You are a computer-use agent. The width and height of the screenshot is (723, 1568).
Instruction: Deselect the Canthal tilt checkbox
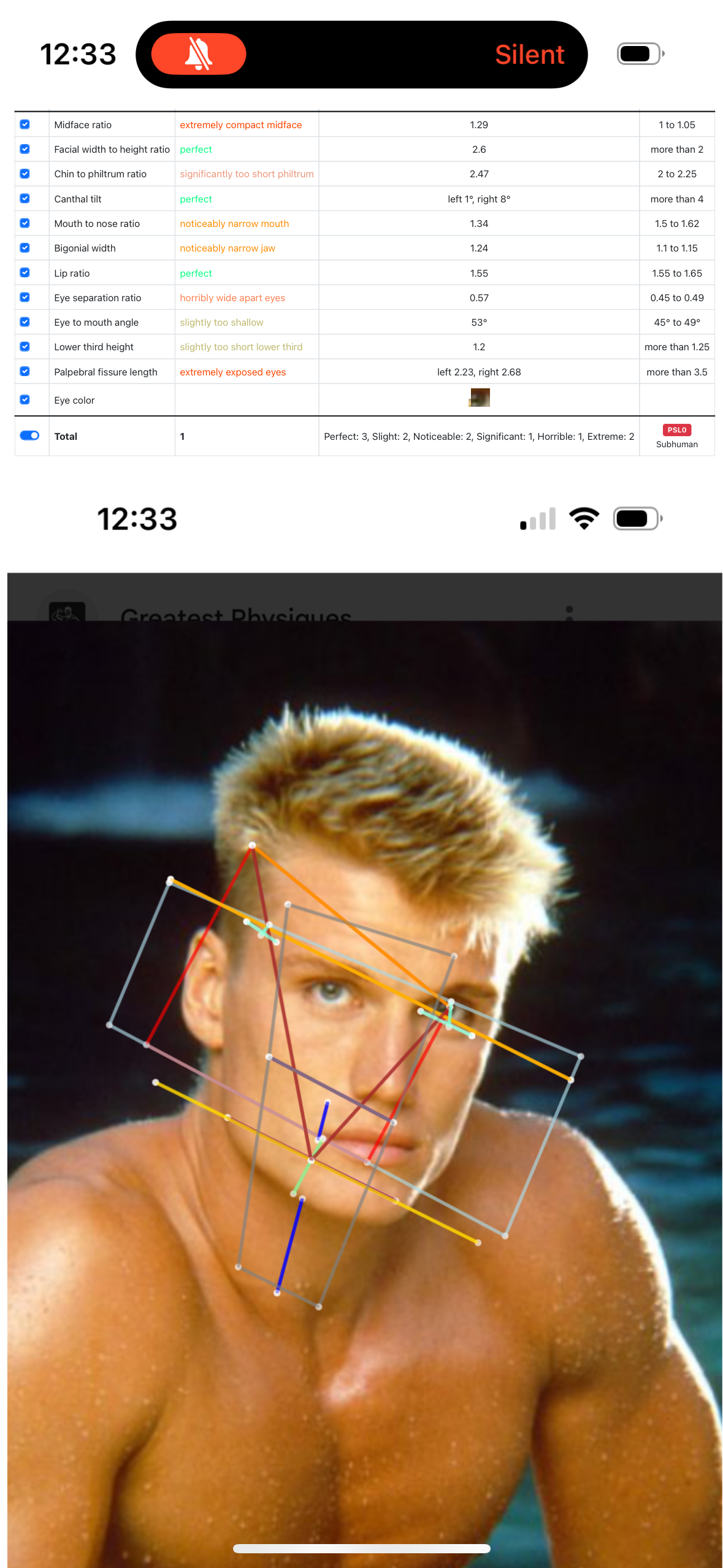[x=25, y=198]
